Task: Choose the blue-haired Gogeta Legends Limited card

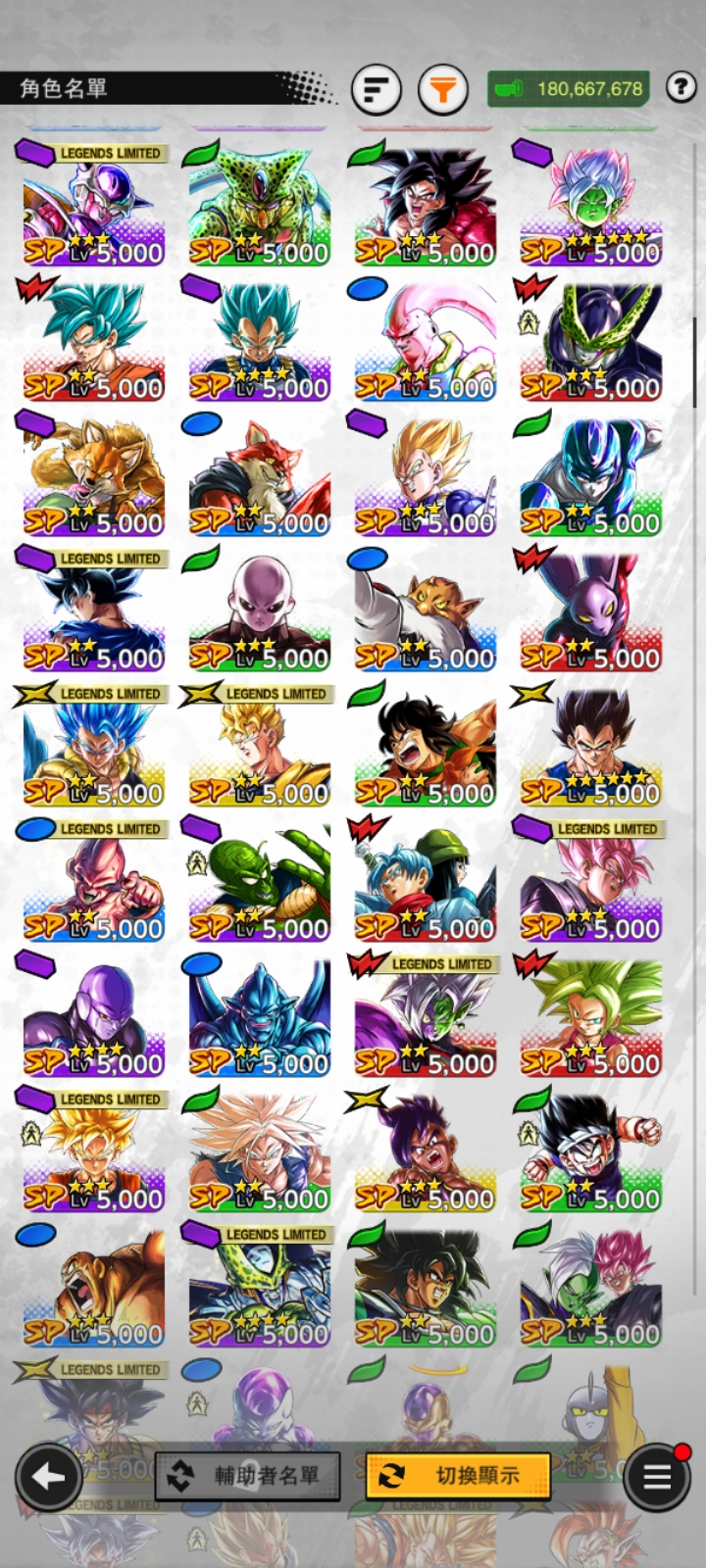Action: coord(93,747)
